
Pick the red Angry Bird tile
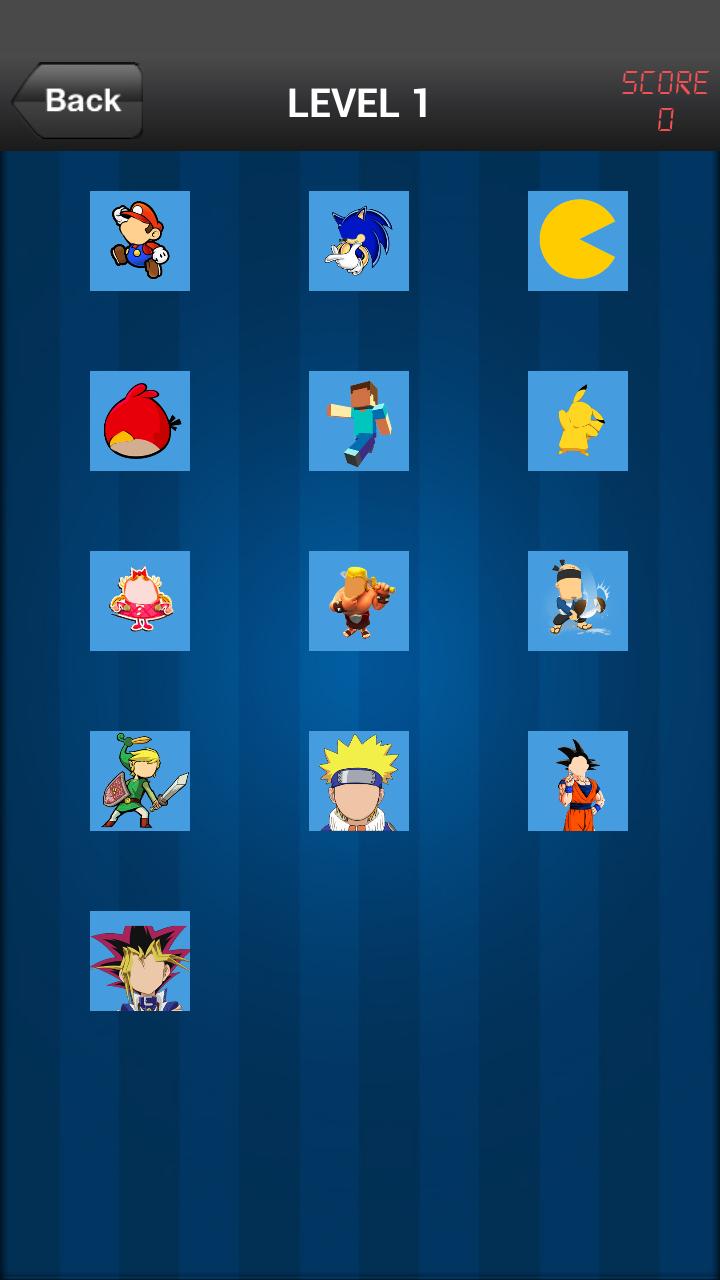[140, 421]
